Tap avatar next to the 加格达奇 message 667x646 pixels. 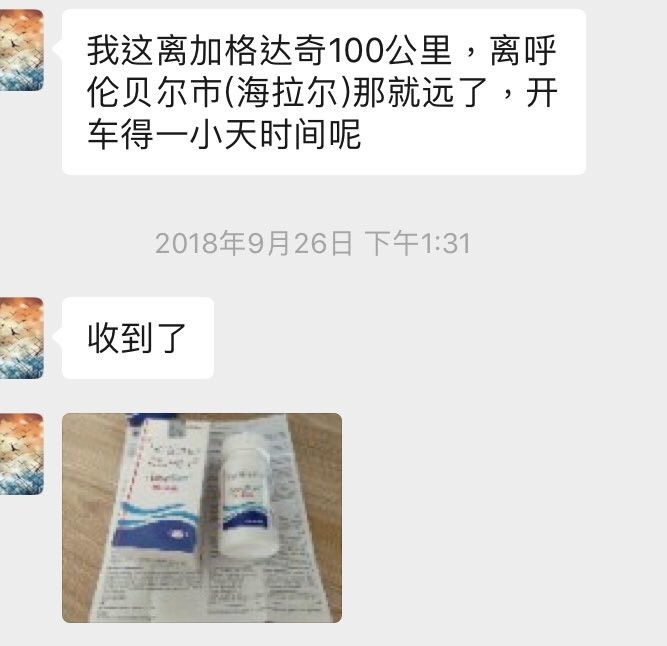[20, 50]
